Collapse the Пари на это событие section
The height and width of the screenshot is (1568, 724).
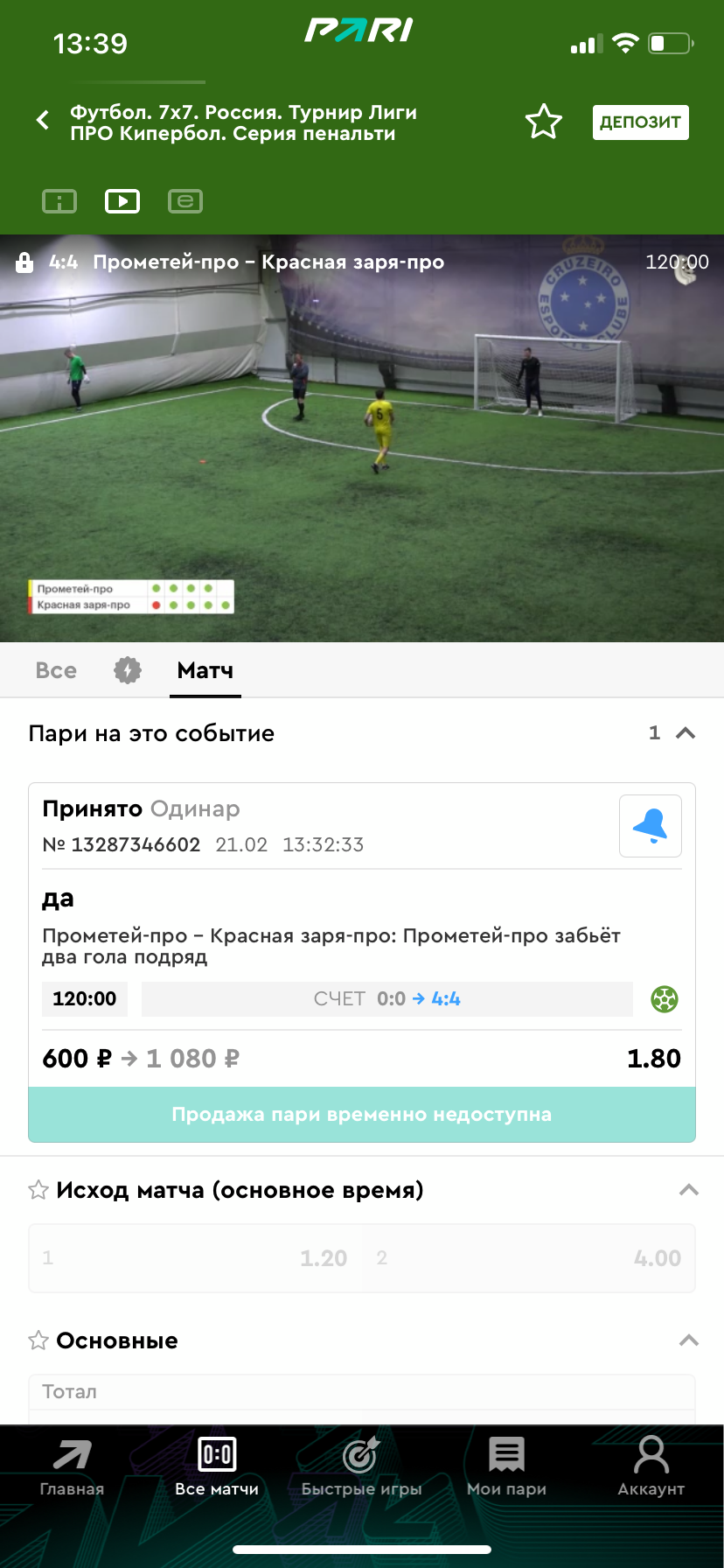[x=686, y=733]
